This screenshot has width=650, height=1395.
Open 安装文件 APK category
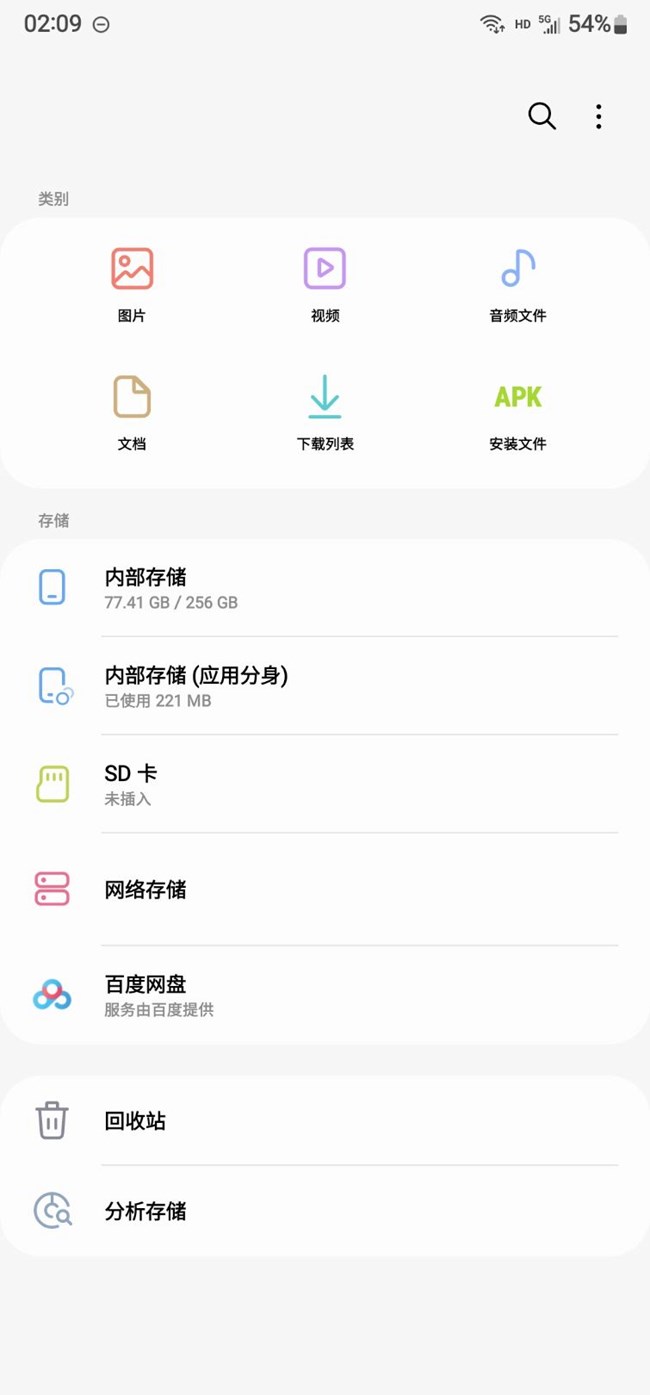[x=518, y=413]
